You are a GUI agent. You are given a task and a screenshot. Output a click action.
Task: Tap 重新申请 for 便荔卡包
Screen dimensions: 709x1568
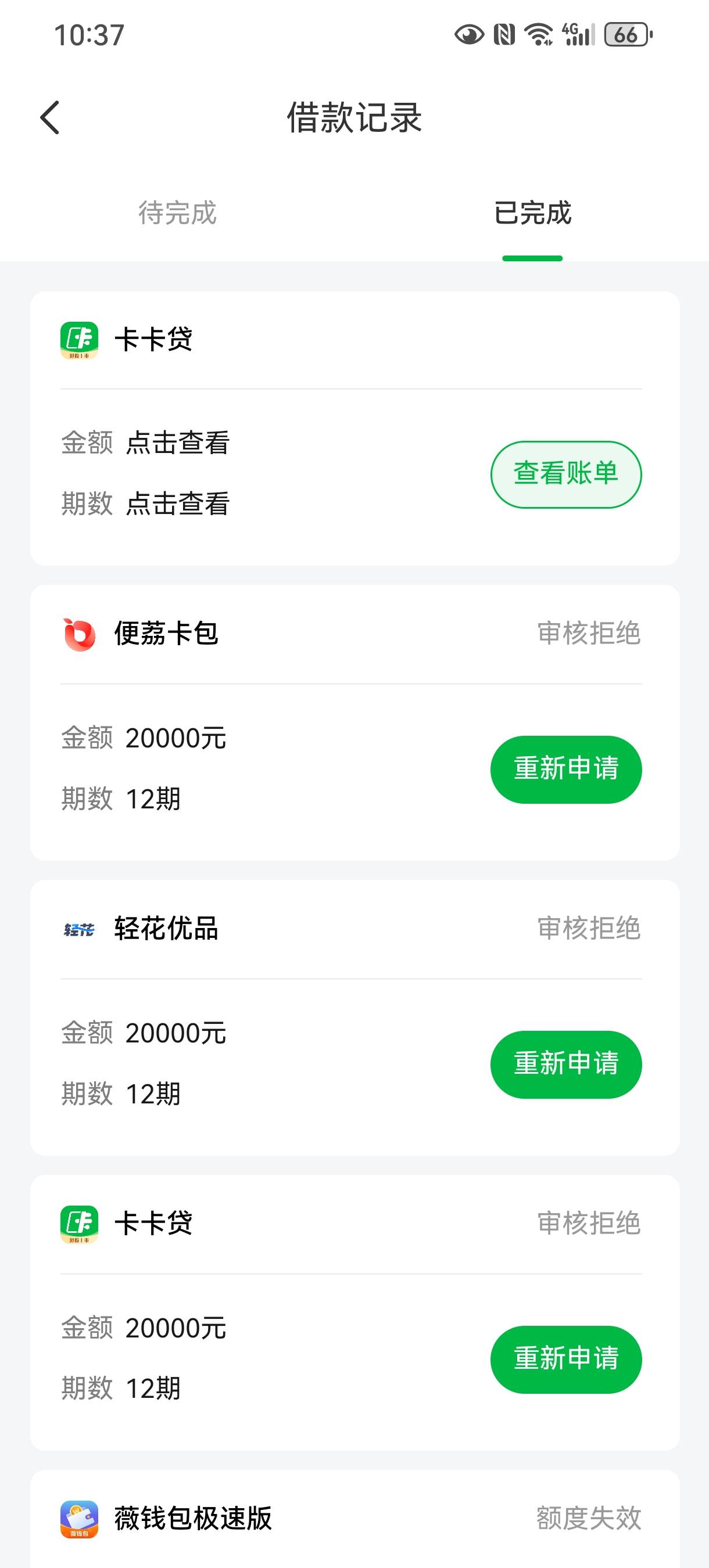(566, 769)
